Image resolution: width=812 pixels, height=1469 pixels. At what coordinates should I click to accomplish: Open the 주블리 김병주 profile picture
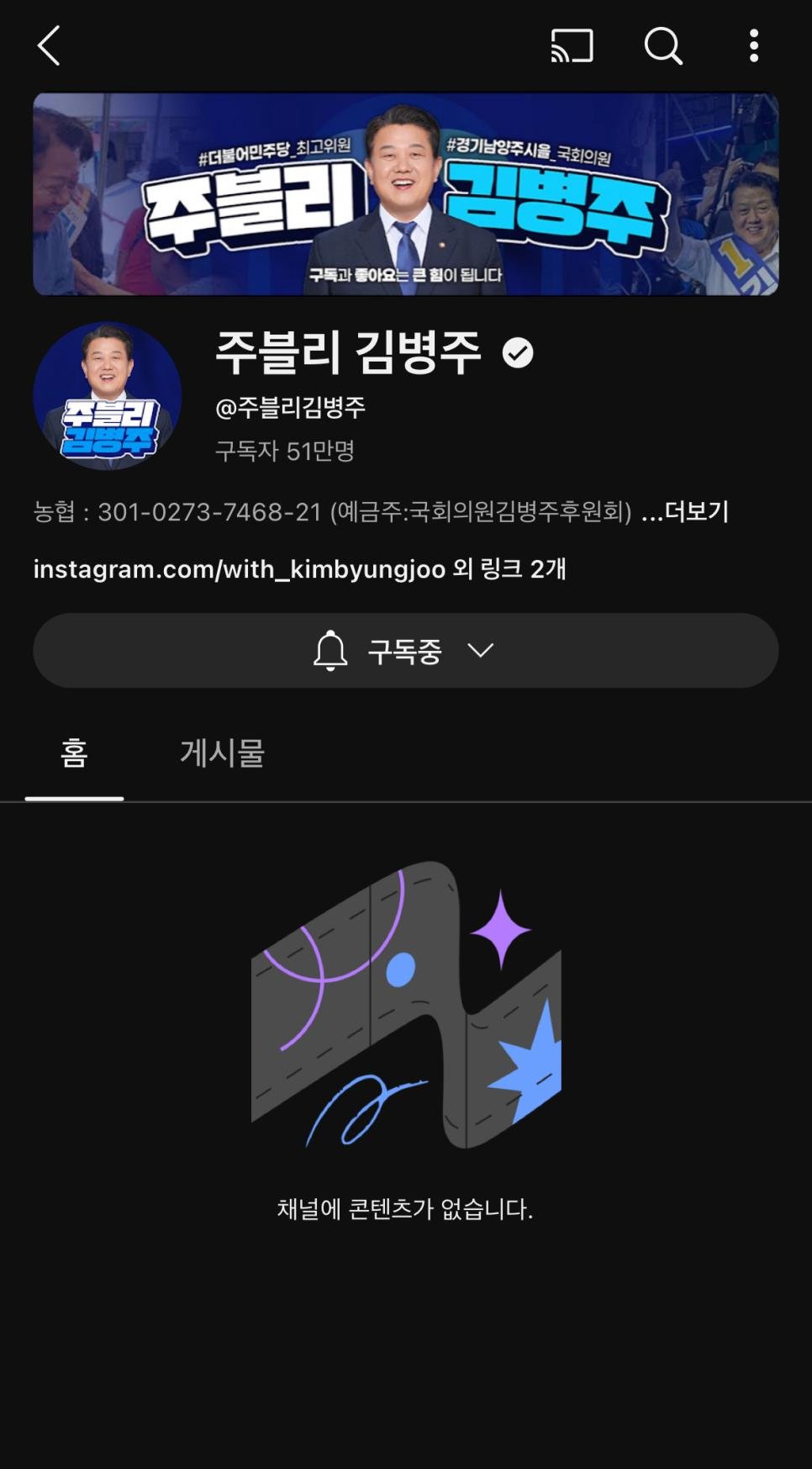click(x=108, y=396)
